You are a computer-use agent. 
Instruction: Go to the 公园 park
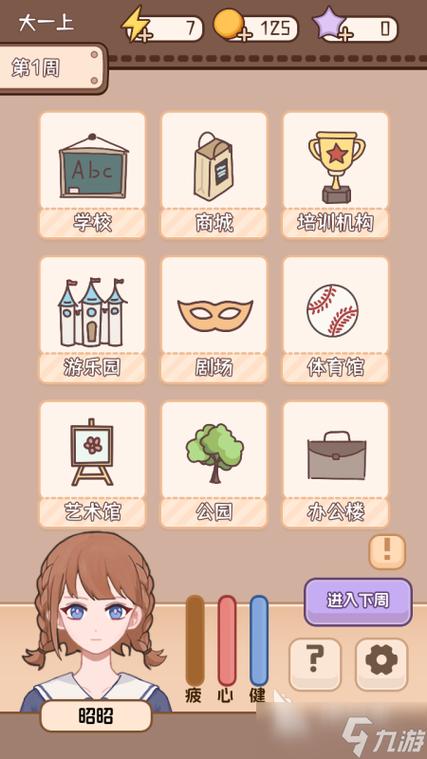(214, 465)
